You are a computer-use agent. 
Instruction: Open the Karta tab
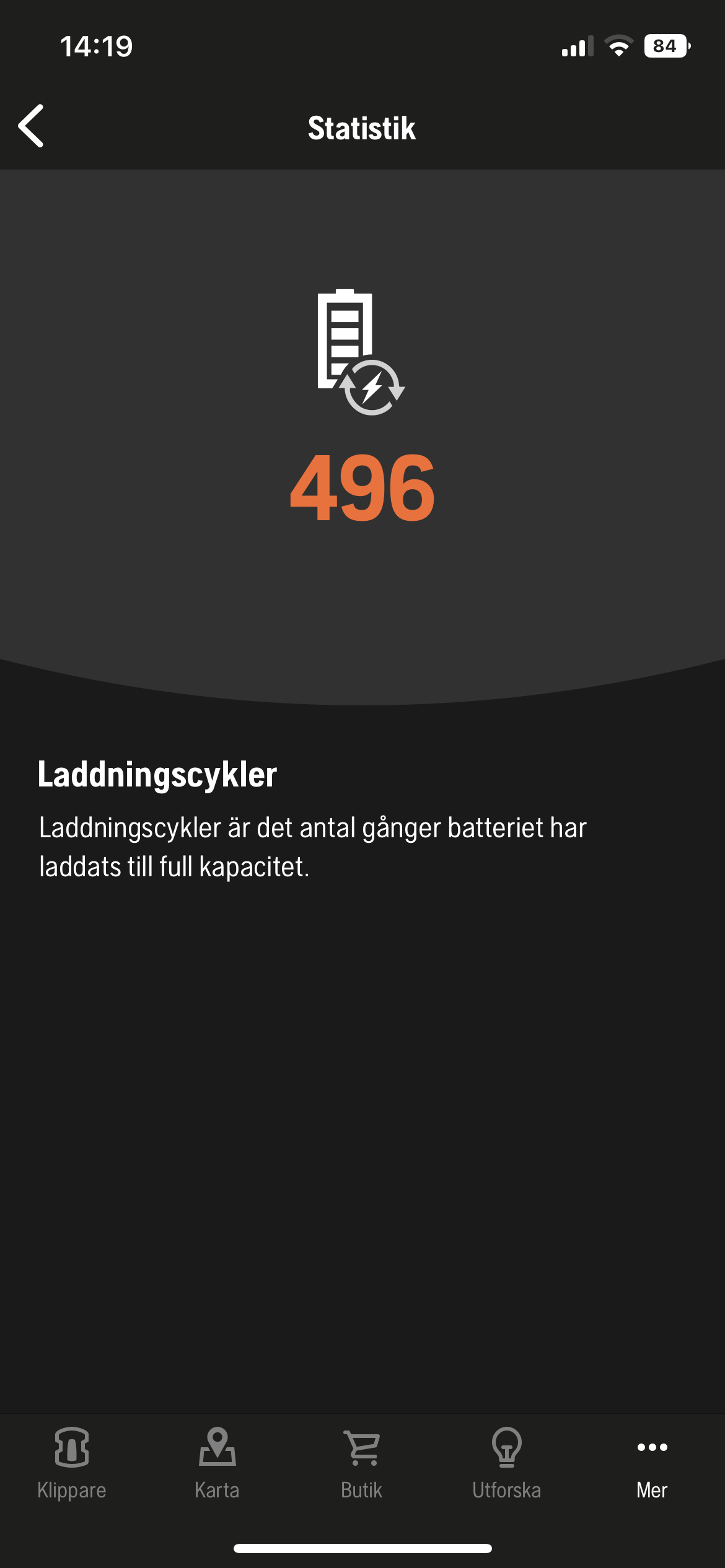point(217,1463)
